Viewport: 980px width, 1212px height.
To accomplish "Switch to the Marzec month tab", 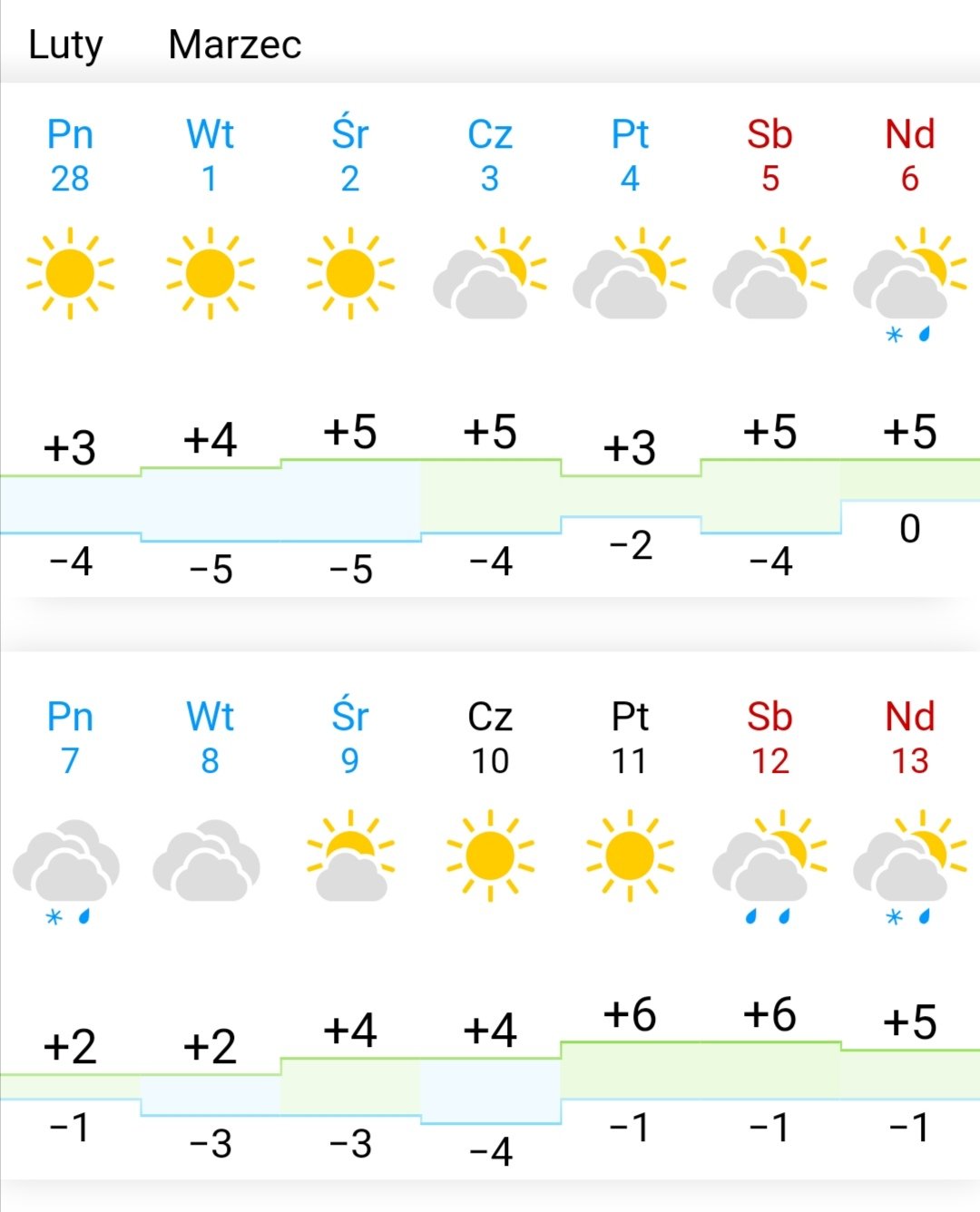I will pos(234,44).
